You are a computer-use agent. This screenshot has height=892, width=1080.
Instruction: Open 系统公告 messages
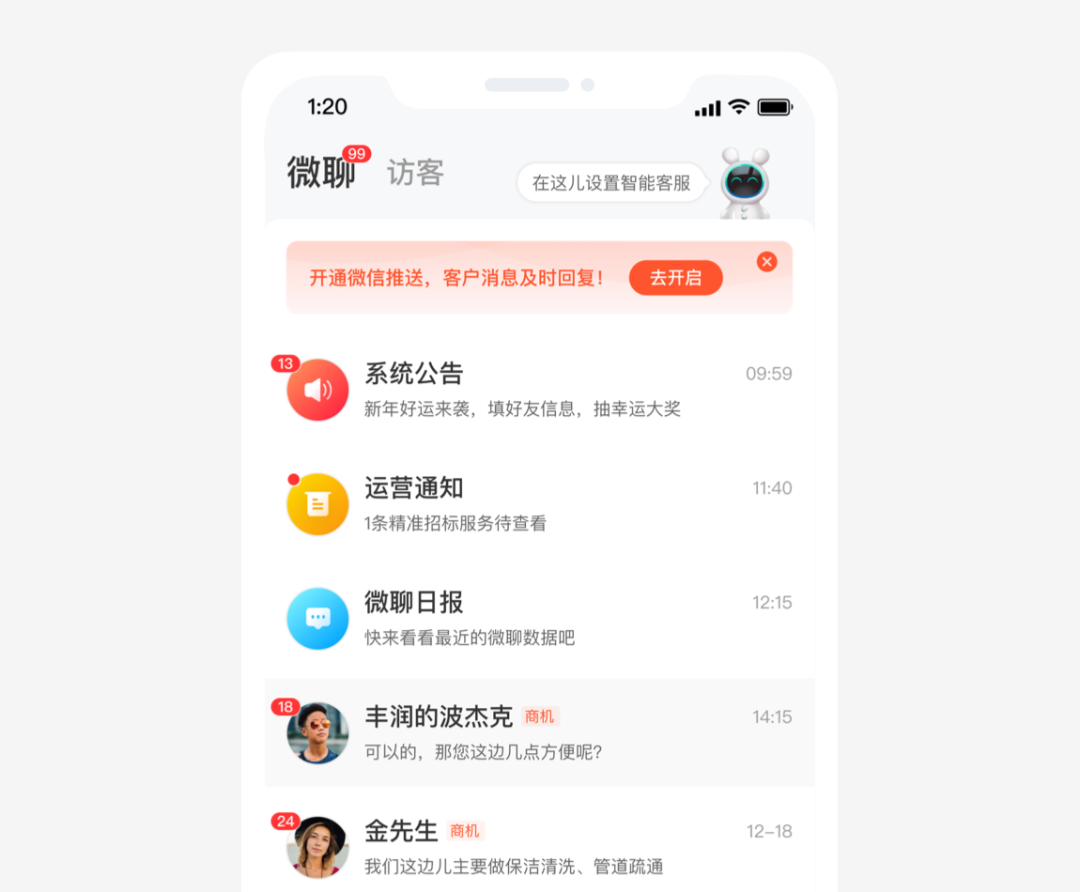539,390
